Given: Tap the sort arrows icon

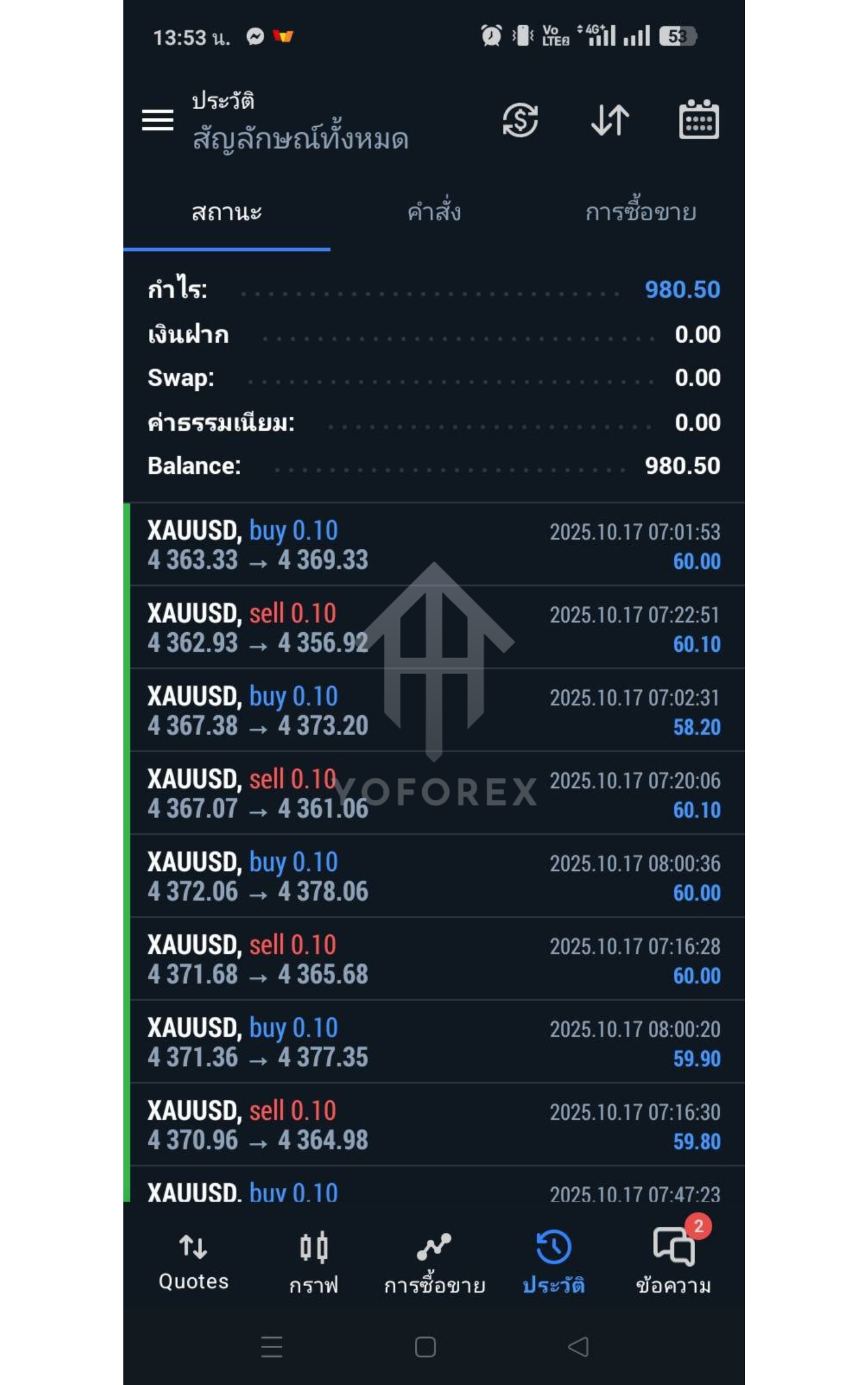Looking at the screenshot, I should point(609,120).
